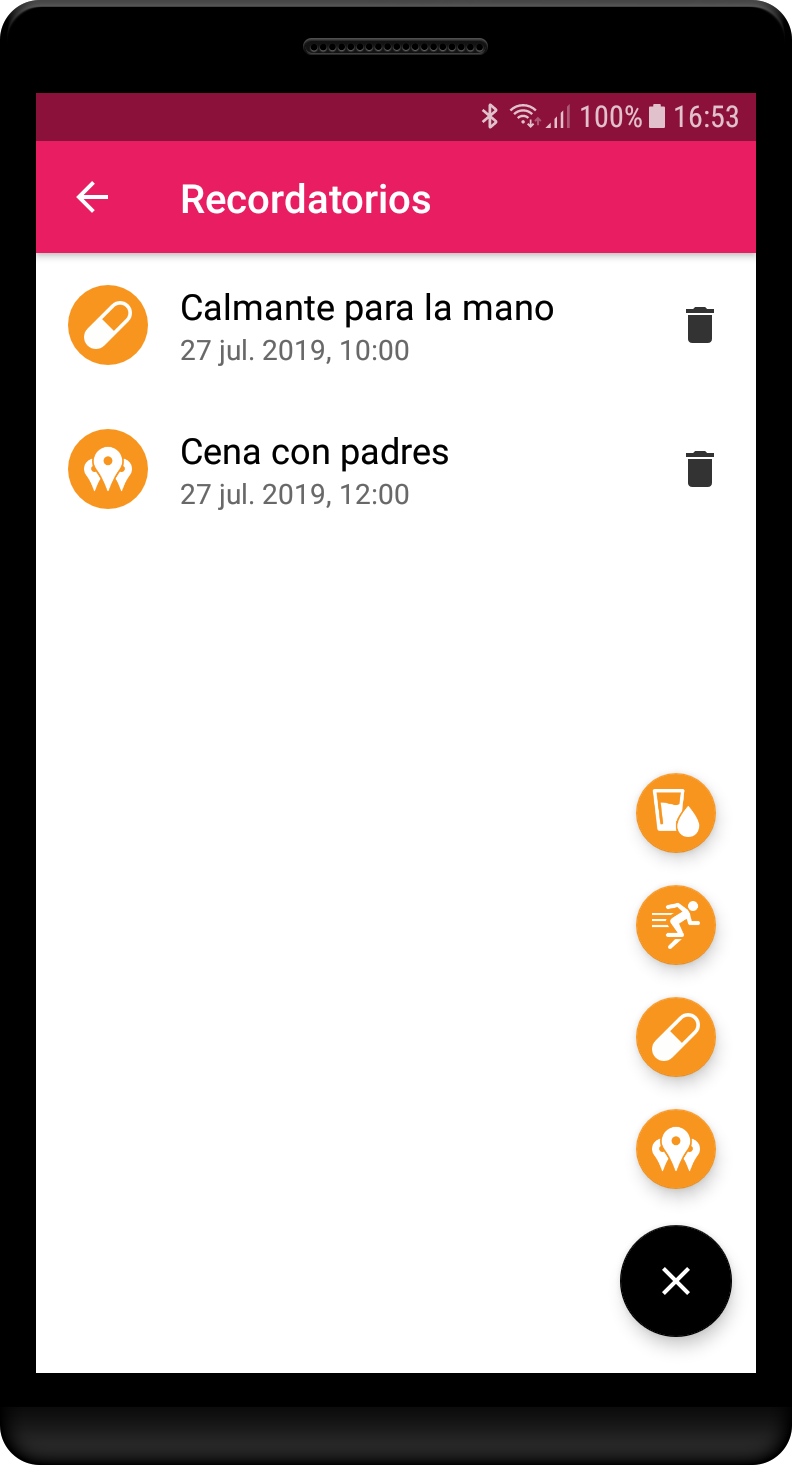Open the Cena con padres reminder
Viewport: 792px width, 1465px height.
pos(314,468)
